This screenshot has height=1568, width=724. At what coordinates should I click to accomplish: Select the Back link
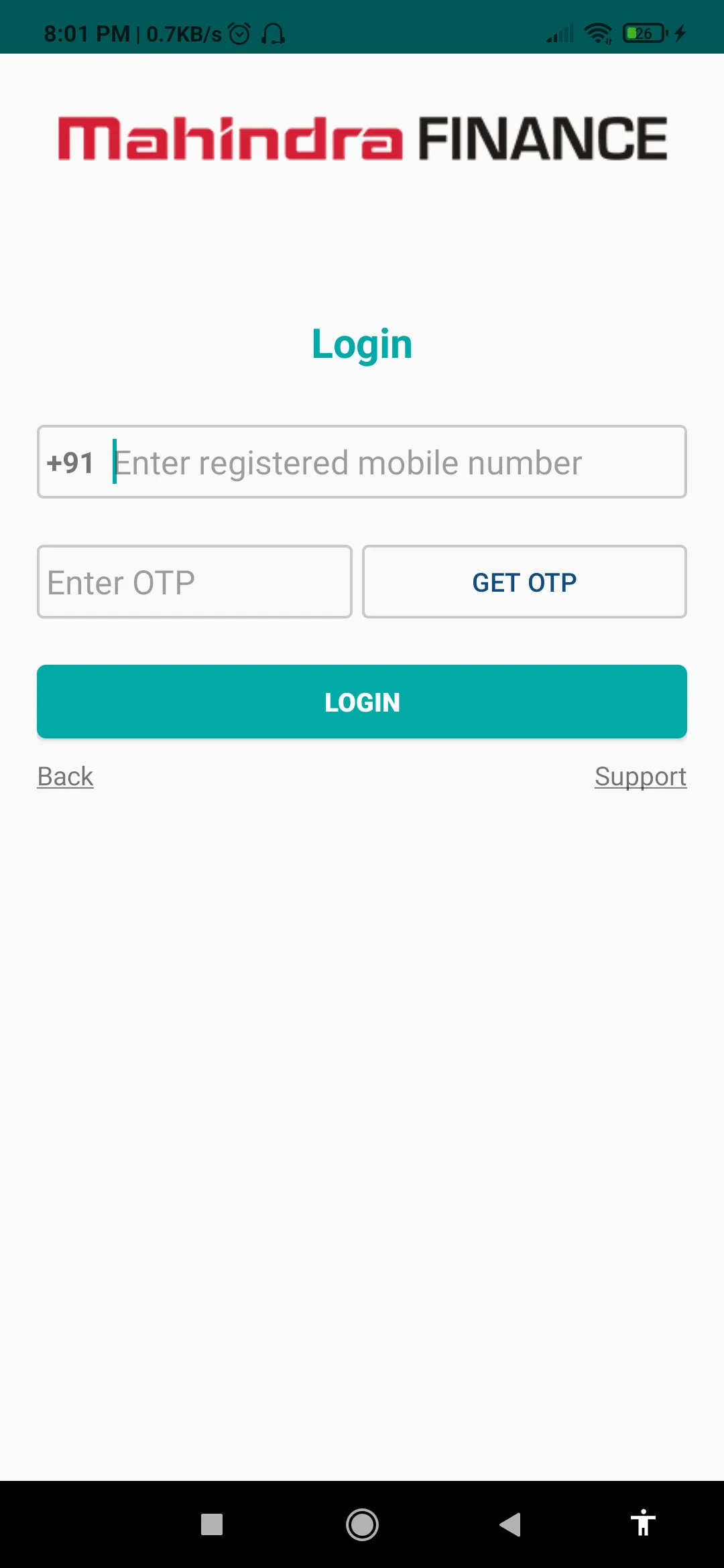pos(65,776)
